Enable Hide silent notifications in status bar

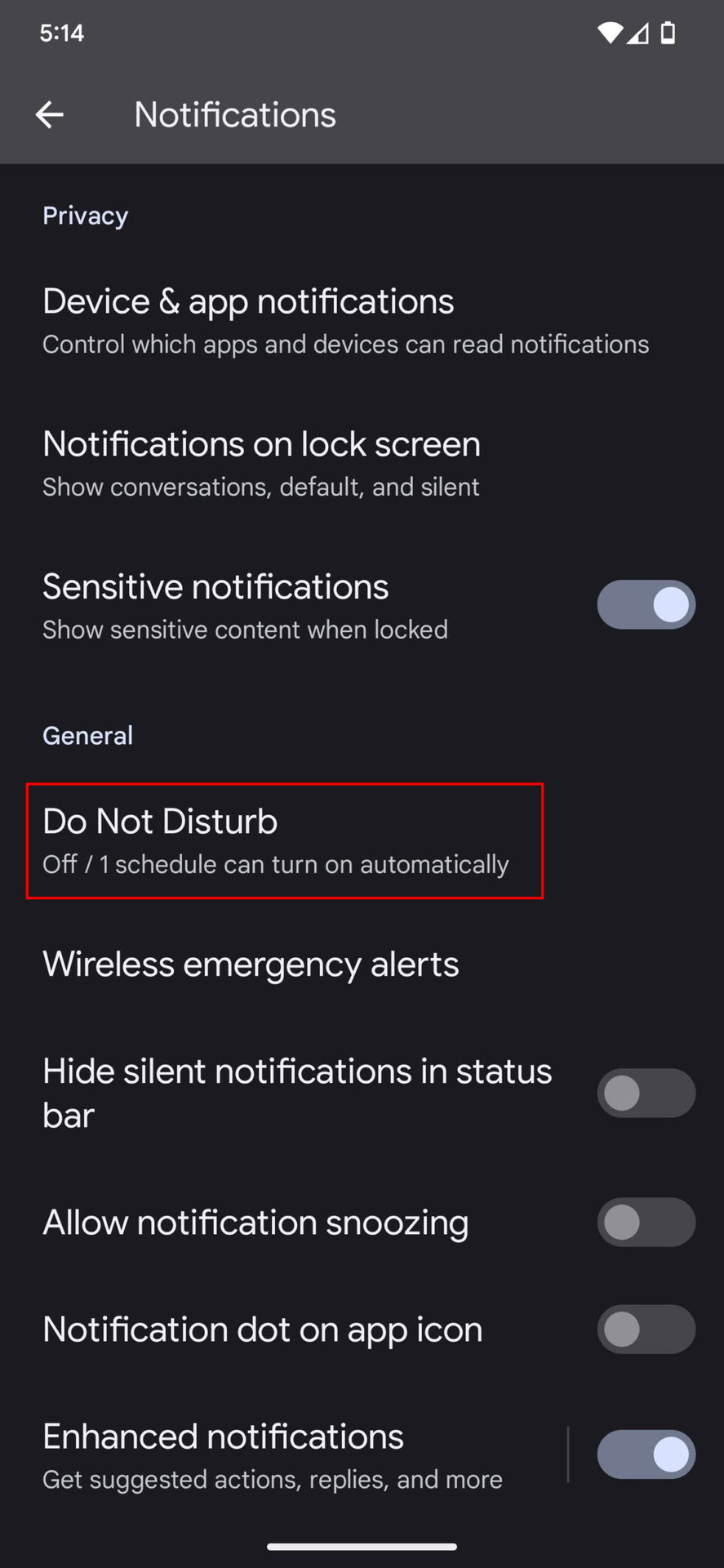[646, 1094]
